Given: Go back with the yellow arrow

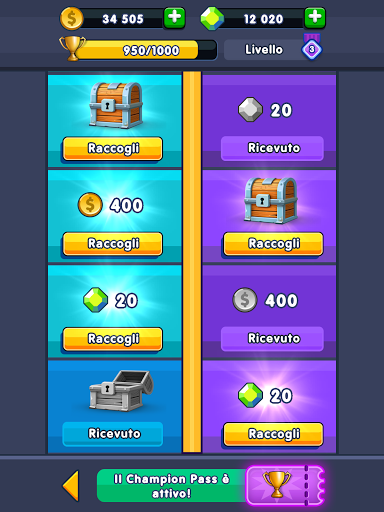Looking at the screenshot, I should pos(71,486).
